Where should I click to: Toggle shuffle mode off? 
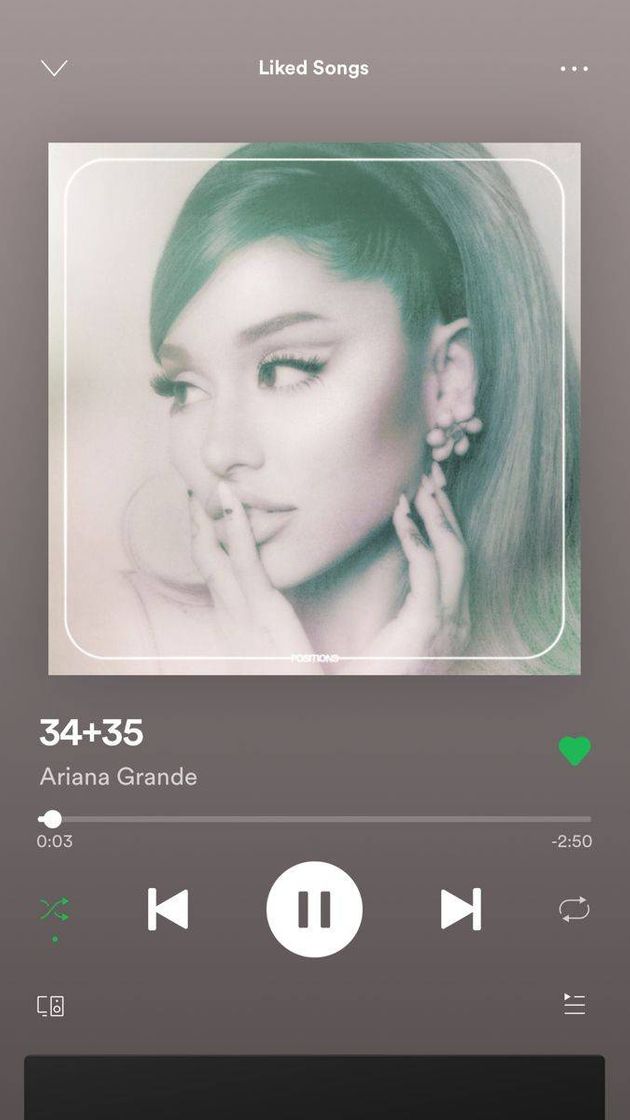point(54,909)
